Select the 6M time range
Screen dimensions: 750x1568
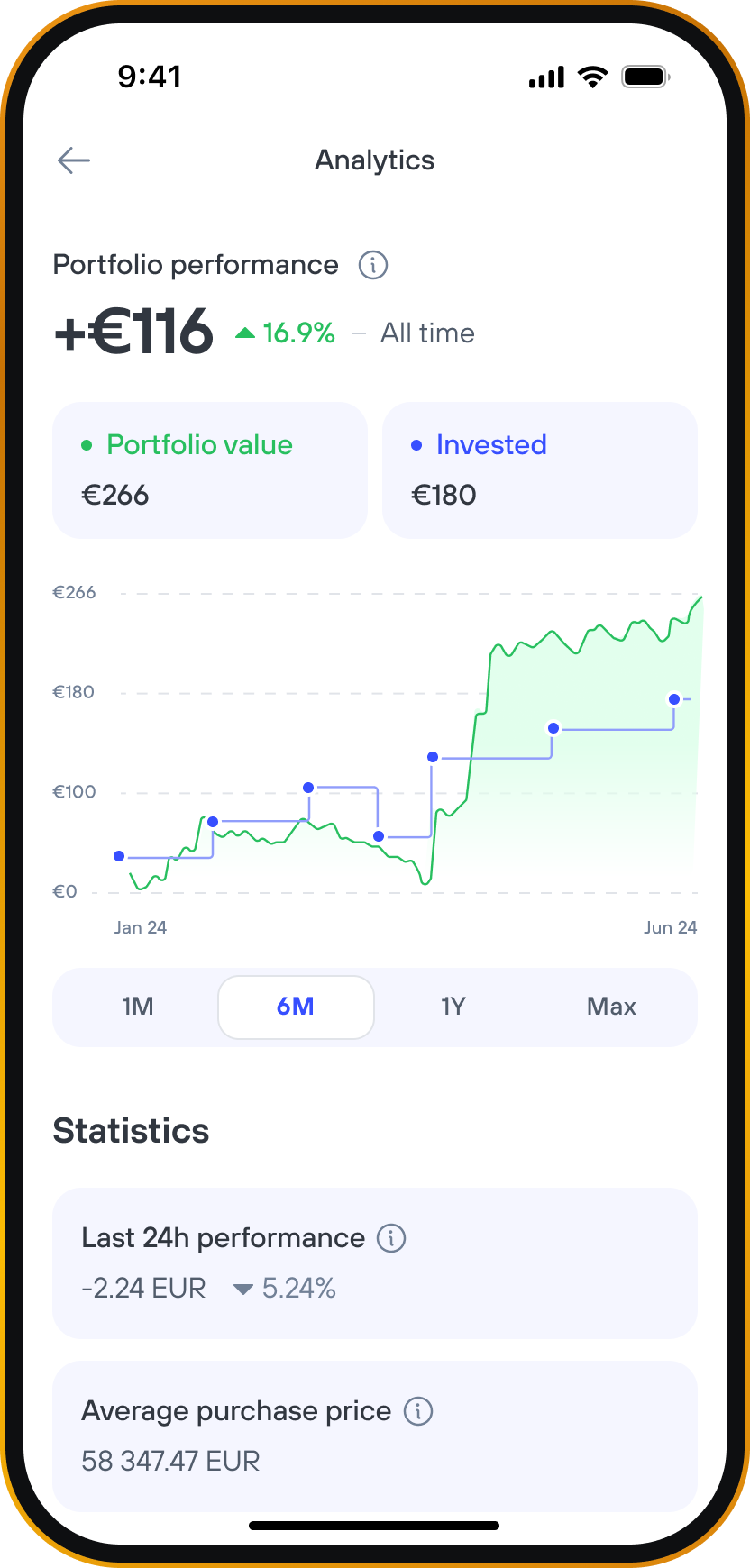click(296, 1007)
